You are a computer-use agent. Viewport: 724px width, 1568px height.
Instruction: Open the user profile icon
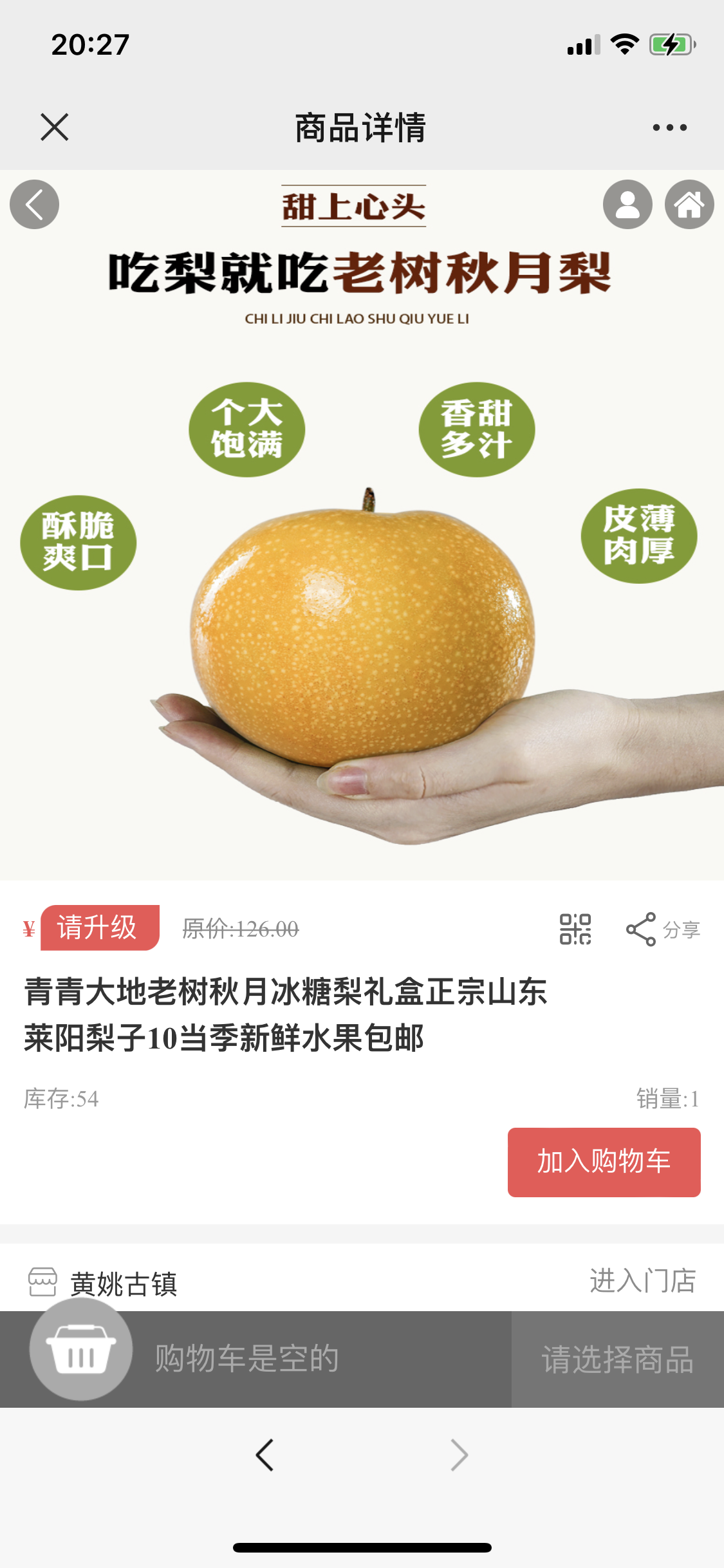click(x=627, y=205)
